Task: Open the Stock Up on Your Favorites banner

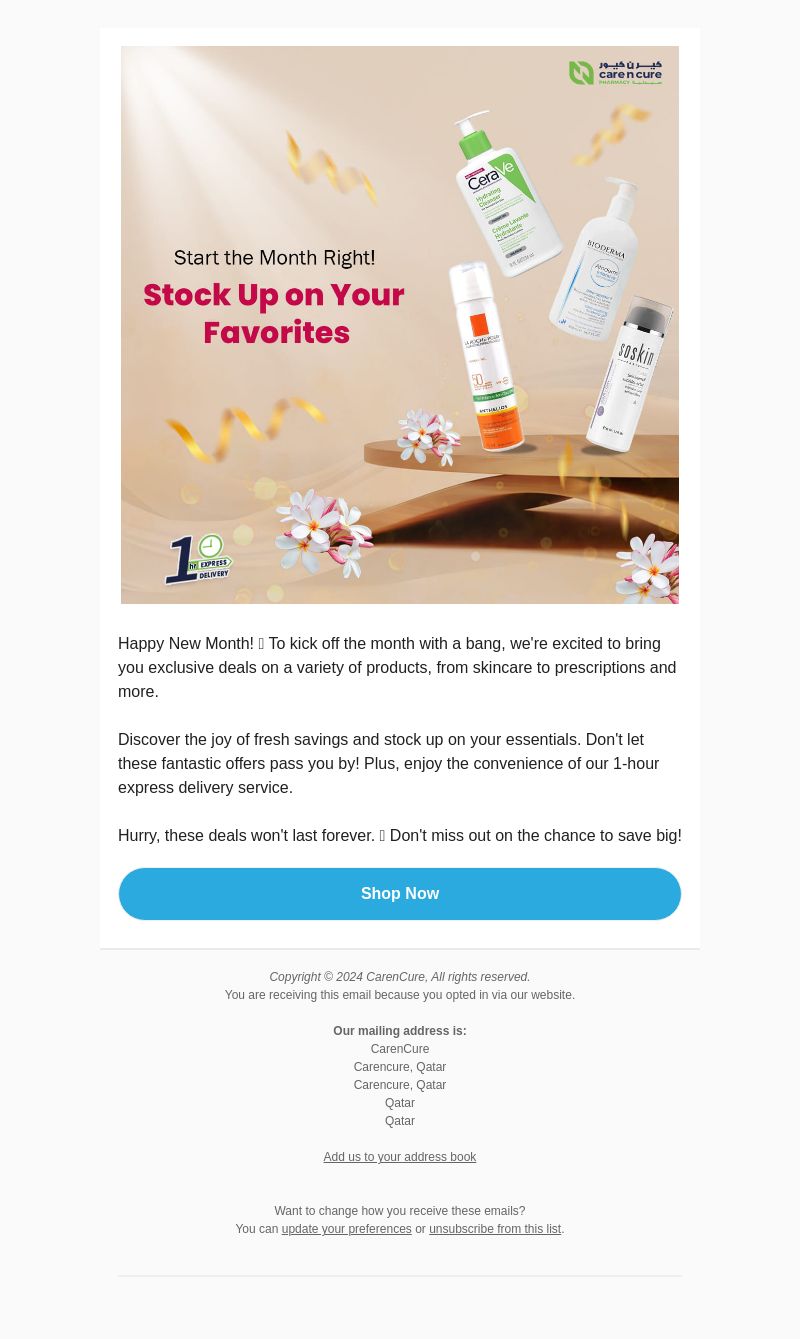Action: 400,325
